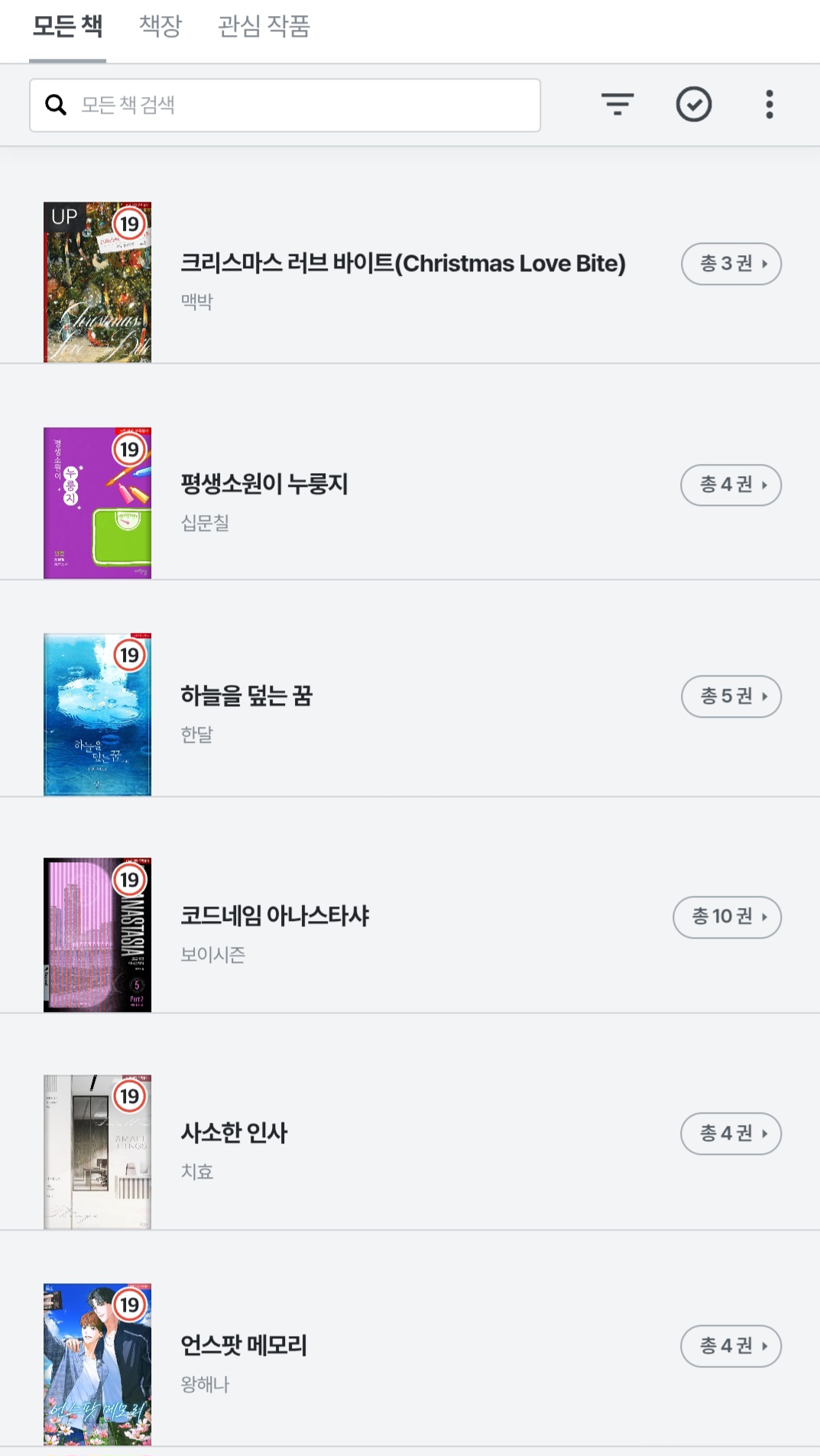
Task: Open the 코드네임 아나스타샤 book cover
Action: (x=97, y=935)
